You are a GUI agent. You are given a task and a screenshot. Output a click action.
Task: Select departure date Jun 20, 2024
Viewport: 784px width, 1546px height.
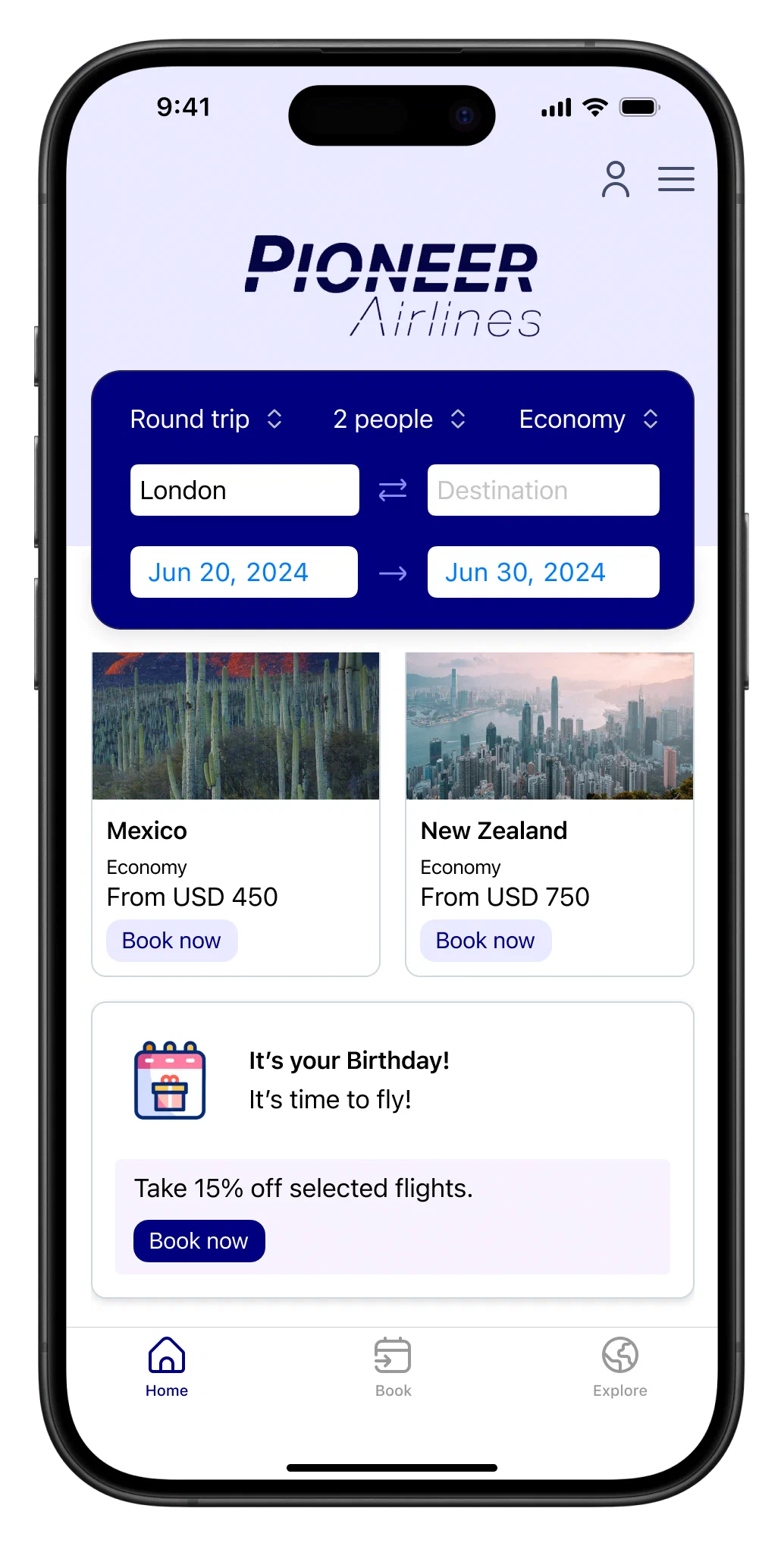pyautogui.click(x=243, y=572)
